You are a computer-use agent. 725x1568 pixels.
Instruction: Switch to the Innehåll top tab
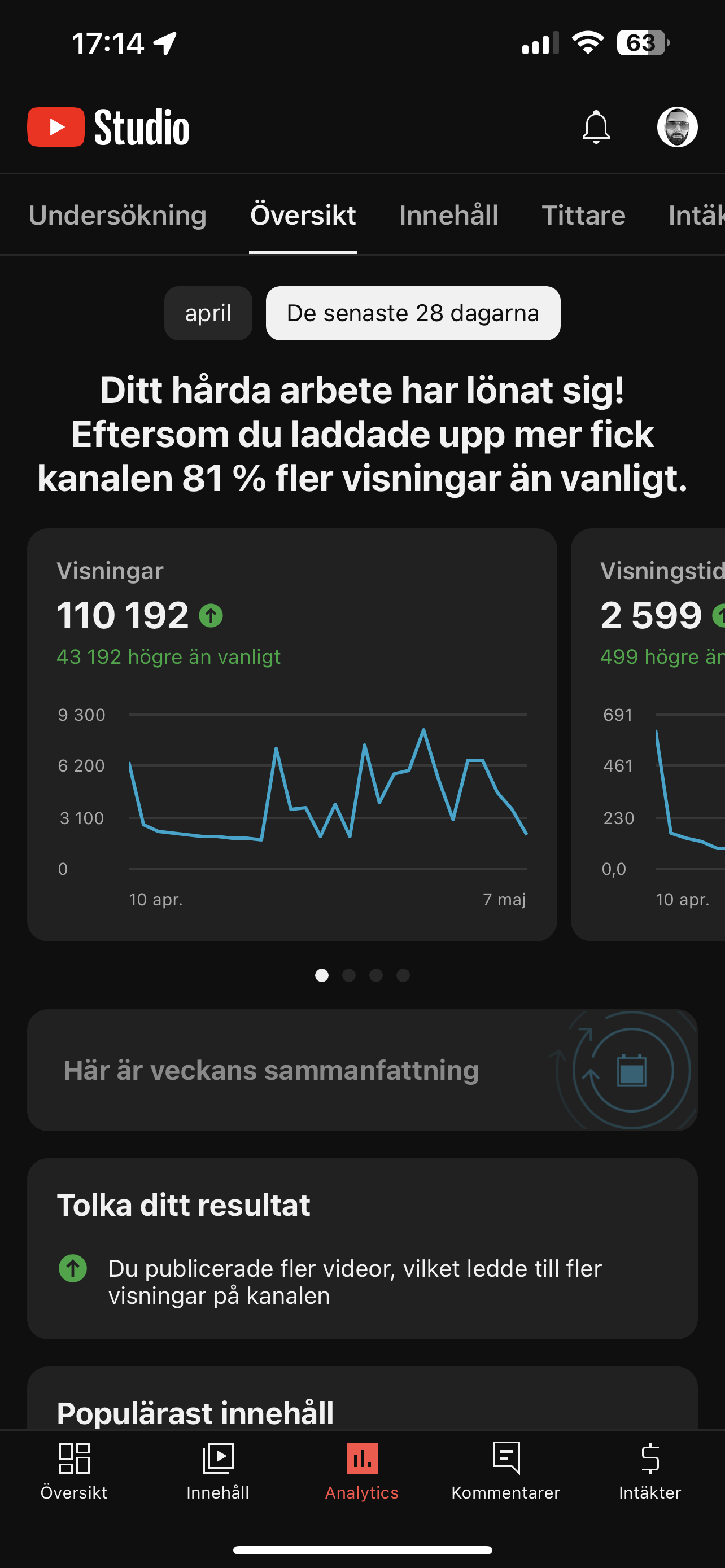coord(449,216)
